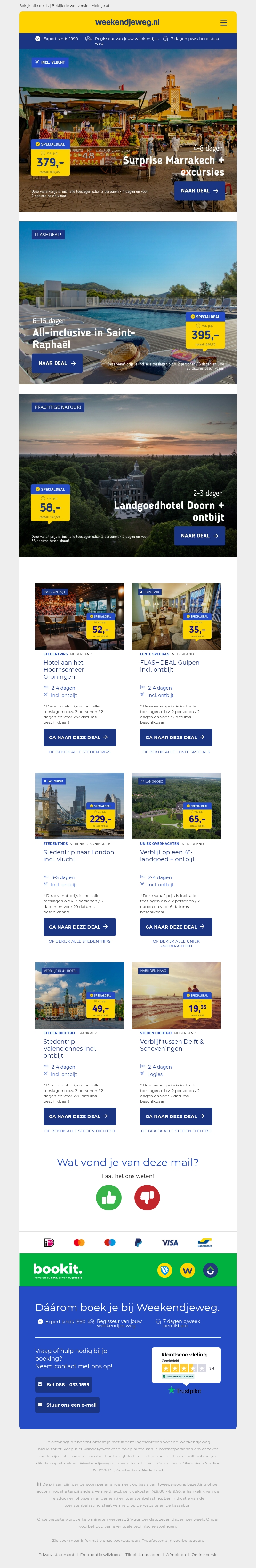Tap NAAR DEAL for Landgoedhotel Doorn
The width and height of the screenshot is (256, 1568).
[199, 536]
